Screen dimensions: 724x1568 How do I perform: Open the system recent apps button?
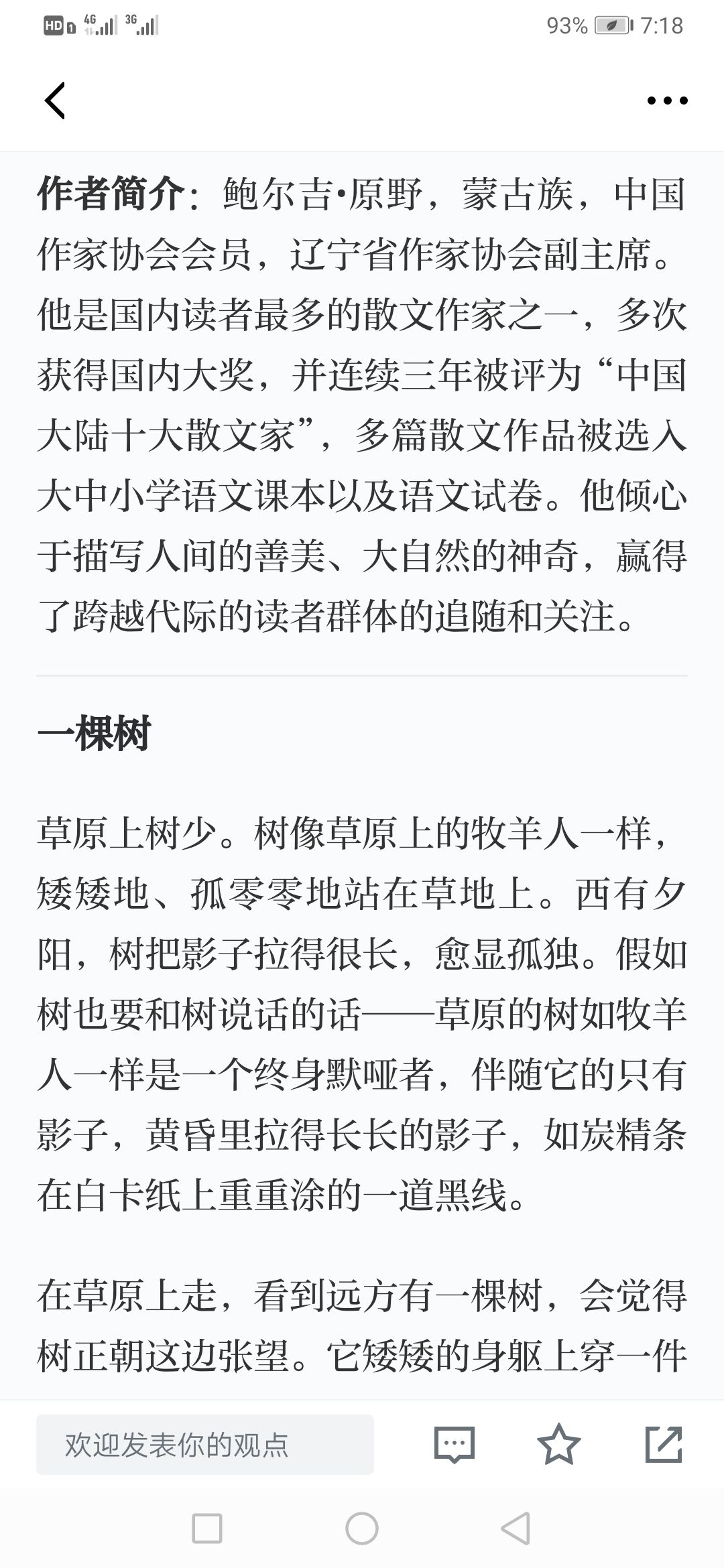click(207, 1529)
